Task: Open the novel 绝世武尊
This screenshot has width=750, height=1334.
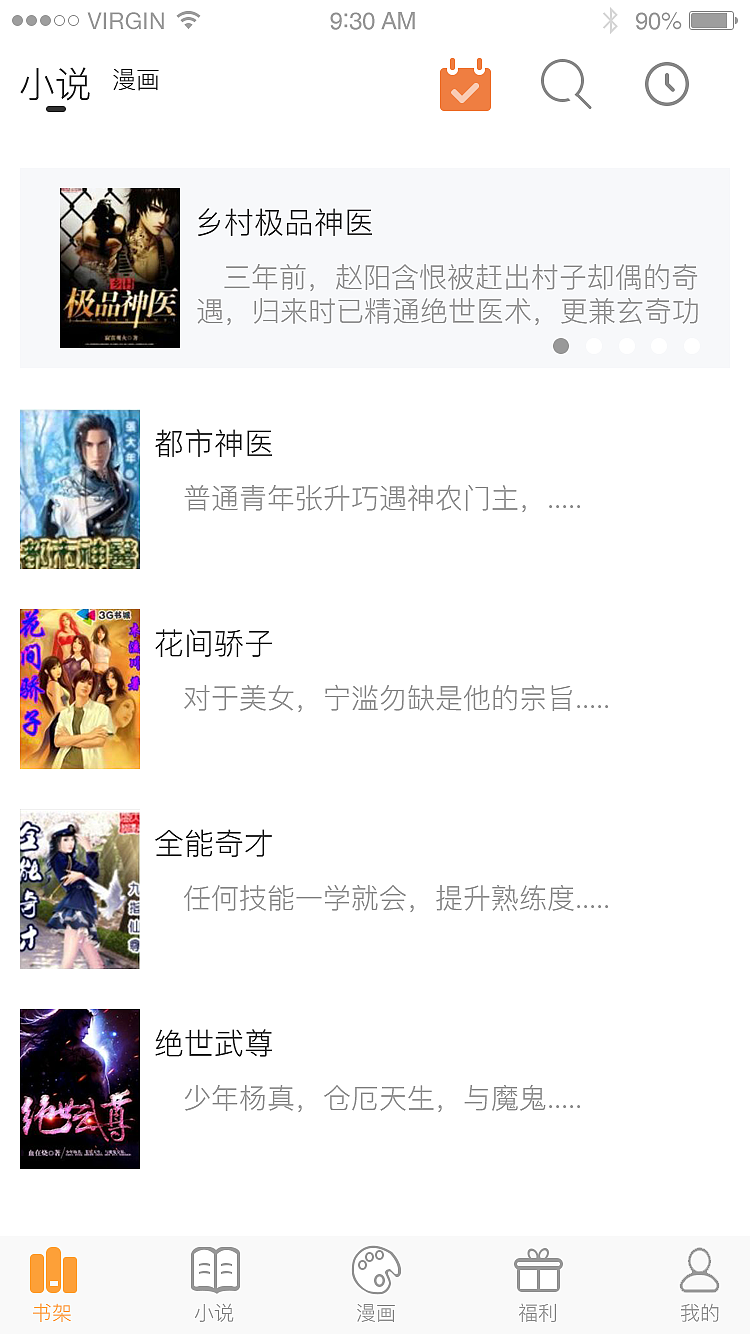Action: click(212, 1043)
